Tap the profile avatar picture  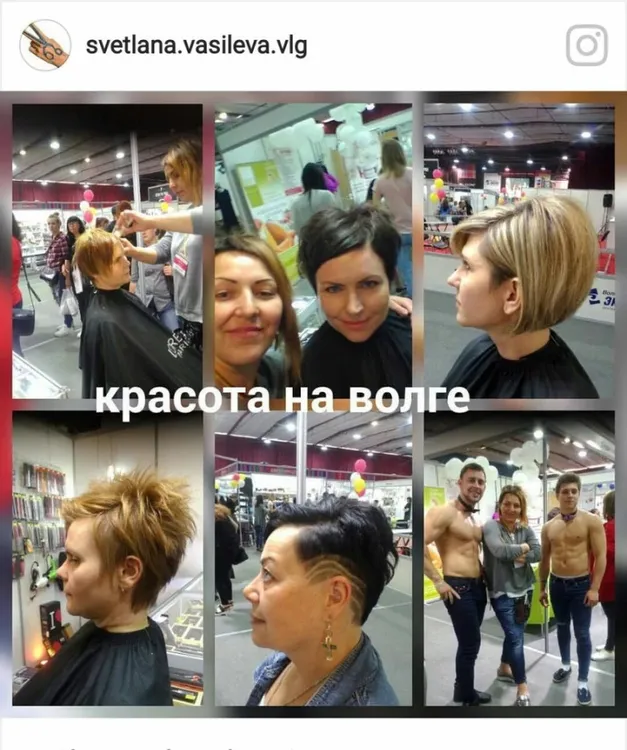coord(45,45)
